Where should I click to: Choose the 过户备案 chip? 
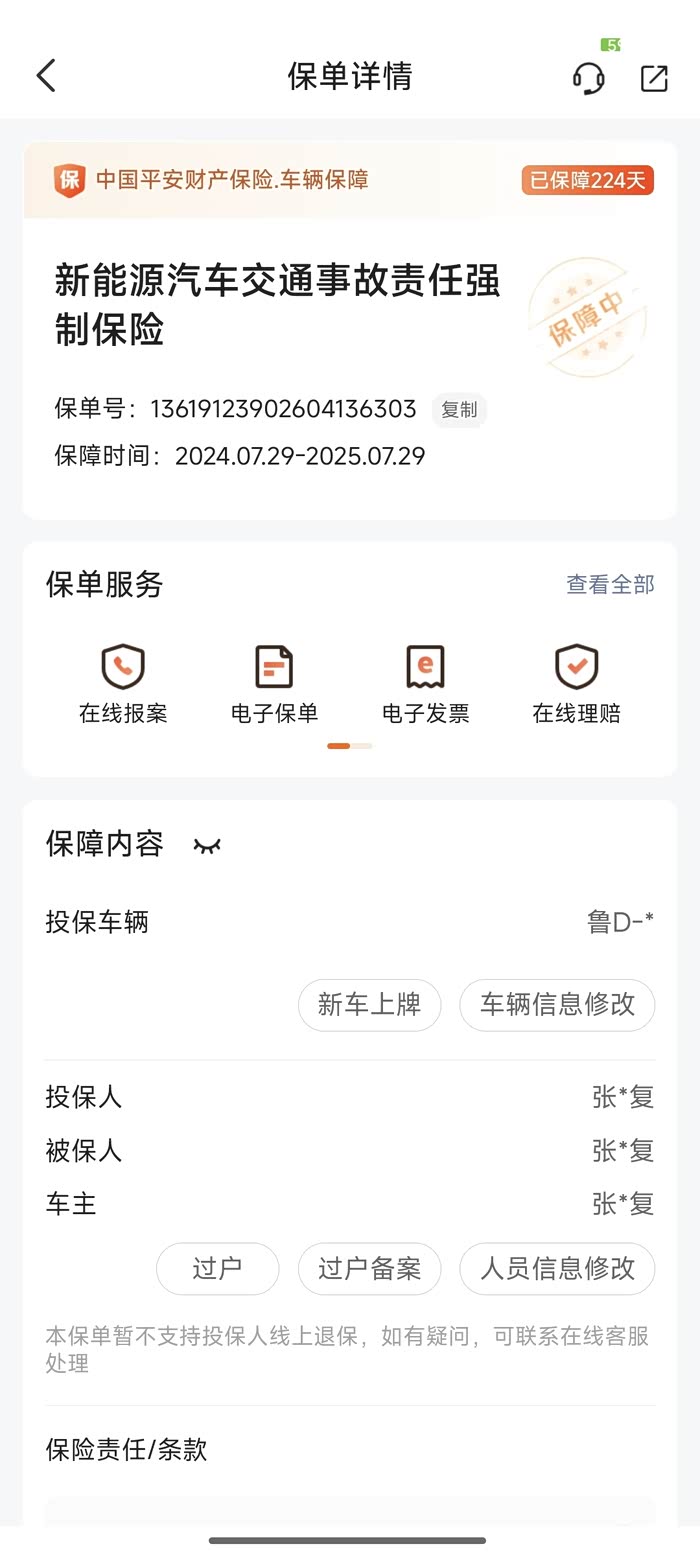tap(369, 1269)
